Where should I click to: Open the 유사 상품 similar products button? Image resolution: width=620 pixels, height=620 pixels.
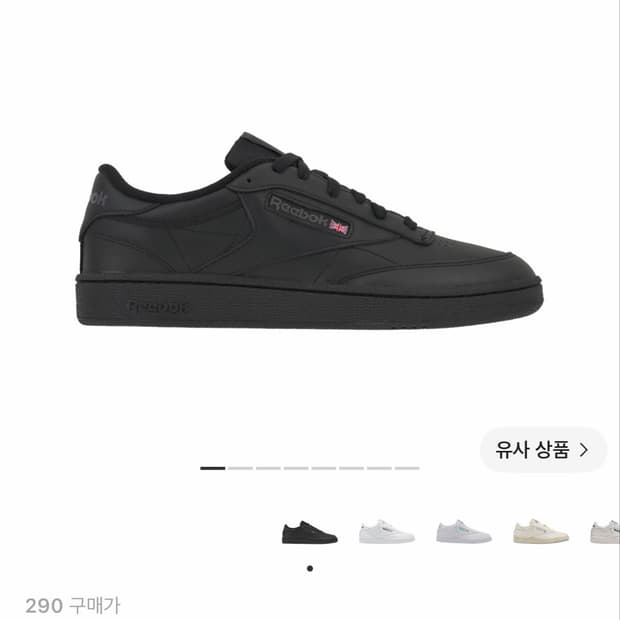[x=543, y=450]
